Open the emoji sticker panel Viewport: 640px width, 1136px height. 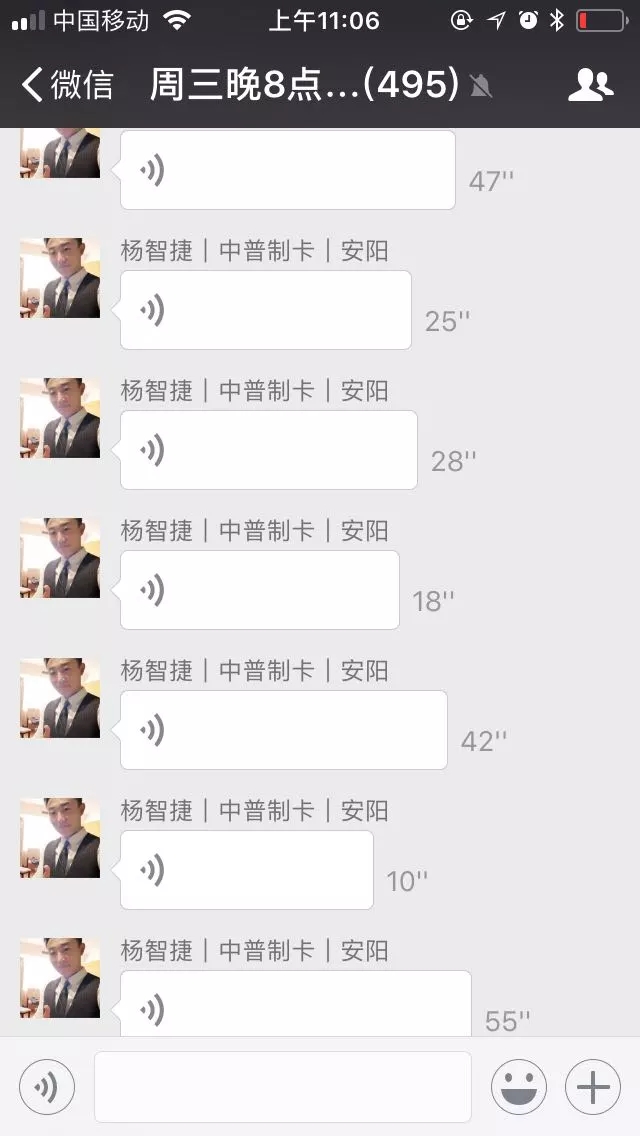point(518,1086)
